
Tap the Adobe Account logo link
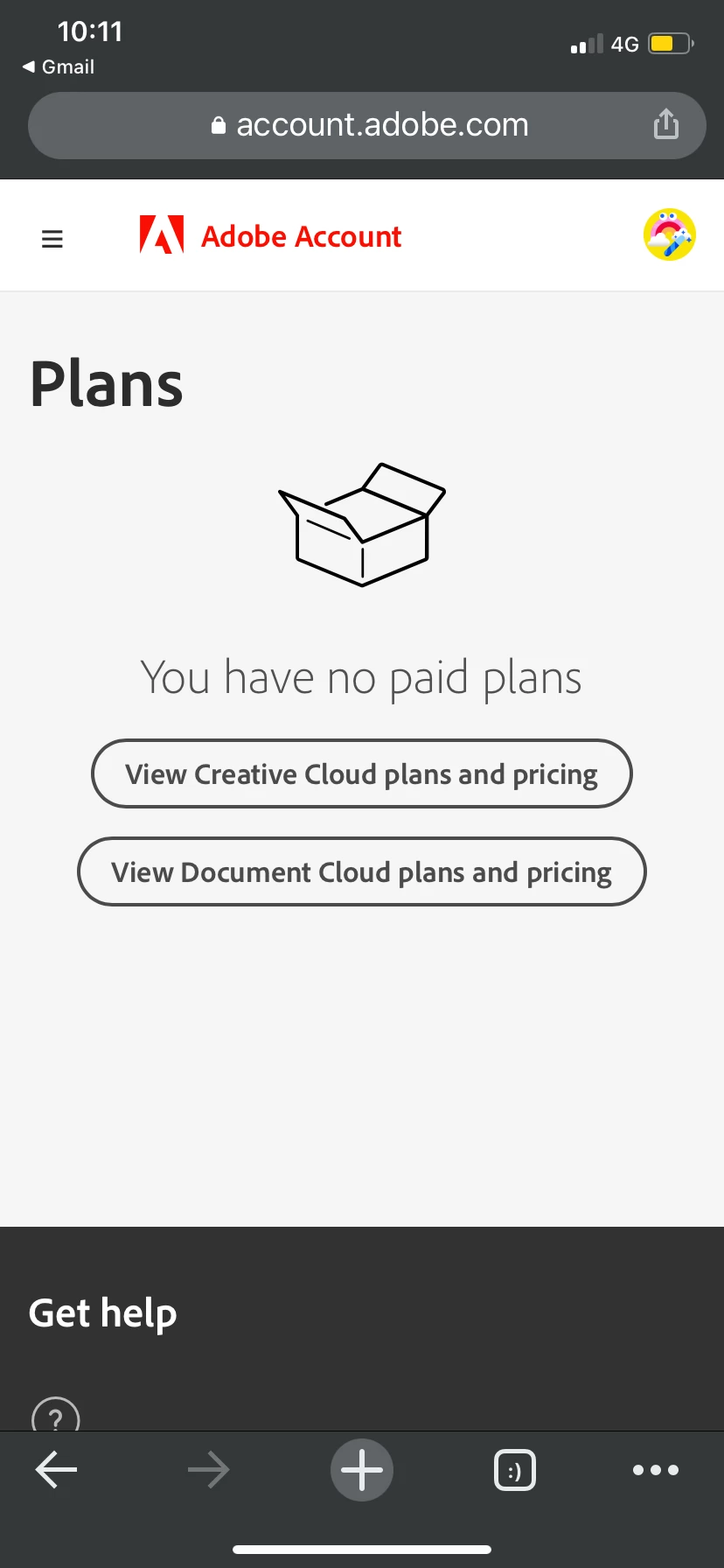(271, 236)
